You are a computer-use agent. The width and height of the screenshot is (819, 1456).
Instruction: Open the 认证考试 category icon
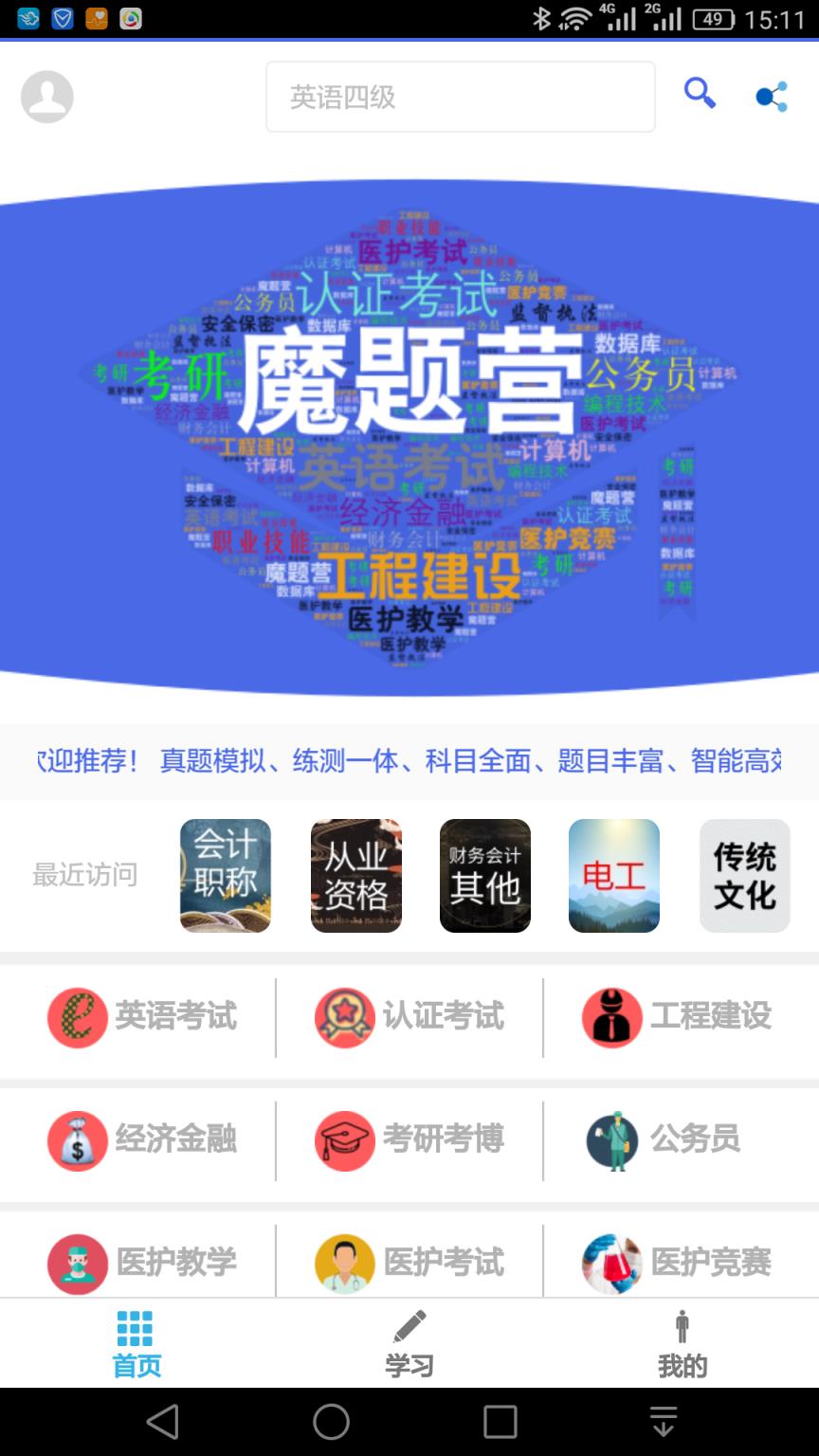344,1017
